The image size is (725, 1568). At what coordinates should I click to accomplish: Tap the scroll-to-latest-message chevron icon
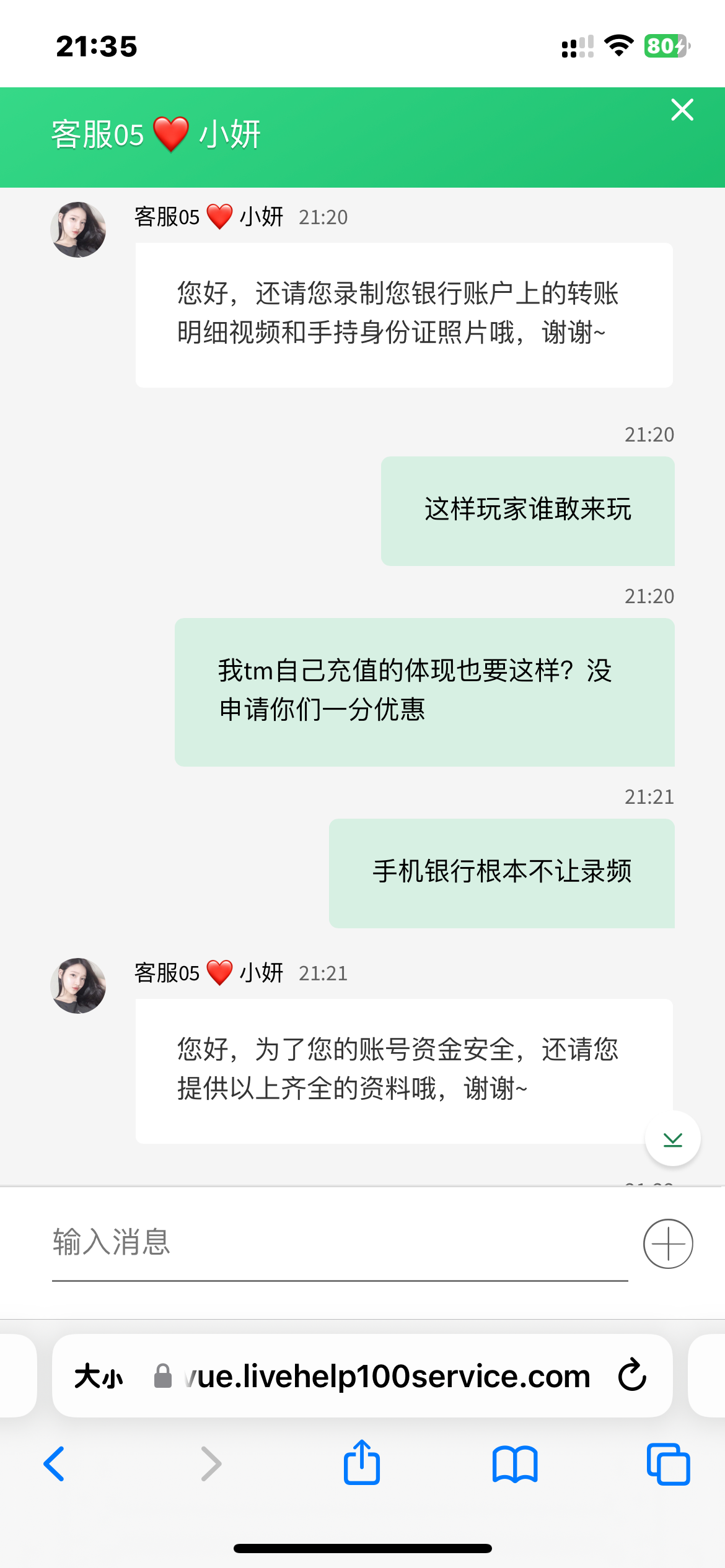[x=672, y=1139]
